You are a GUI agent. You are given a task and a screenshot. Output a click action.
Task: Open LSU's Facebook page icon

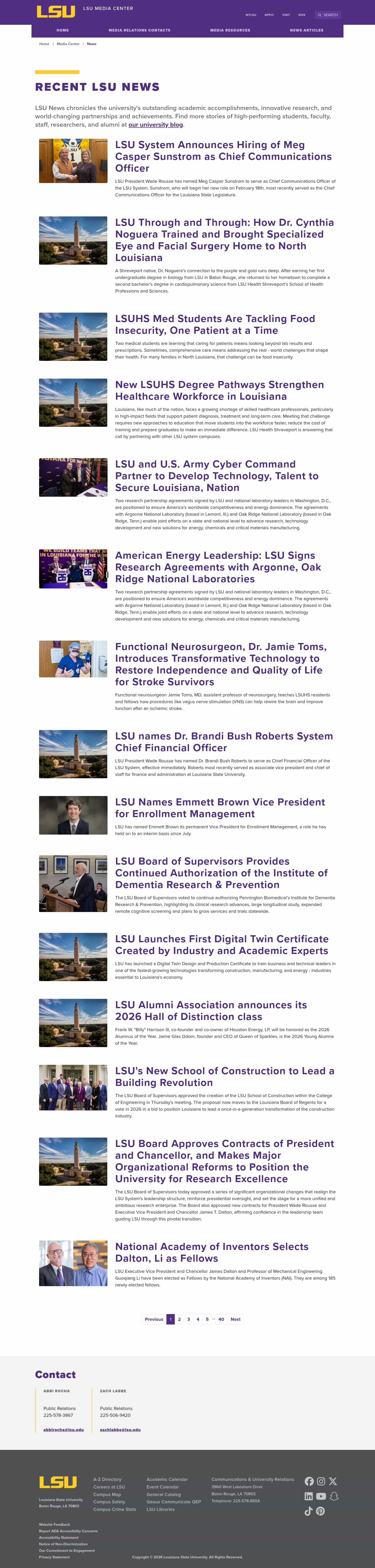pyautogui.click(x=309, y=1481)
